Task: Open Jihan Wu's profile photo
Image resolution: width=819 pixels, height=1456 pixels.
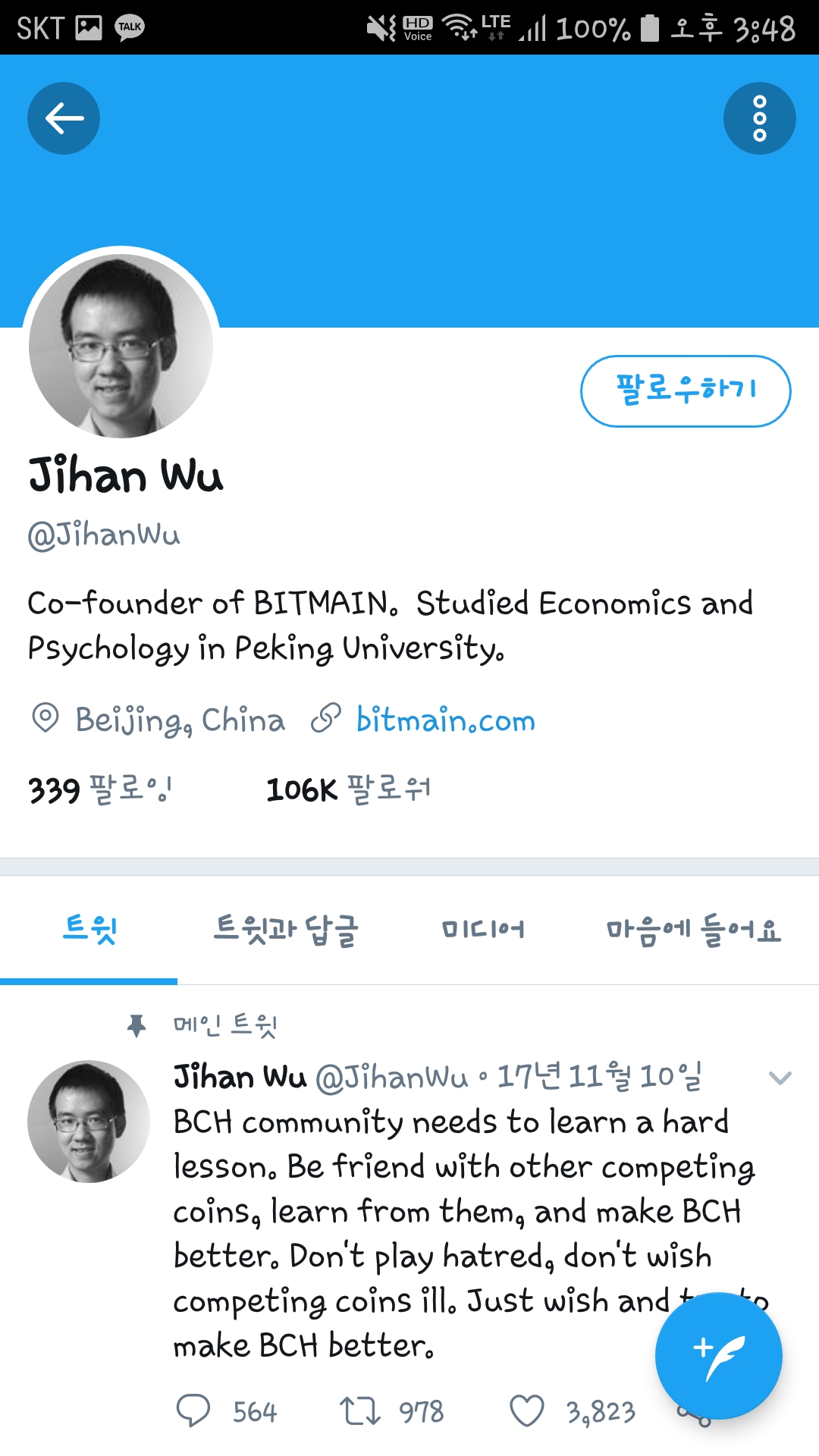Action: click(x=121, y=346)
